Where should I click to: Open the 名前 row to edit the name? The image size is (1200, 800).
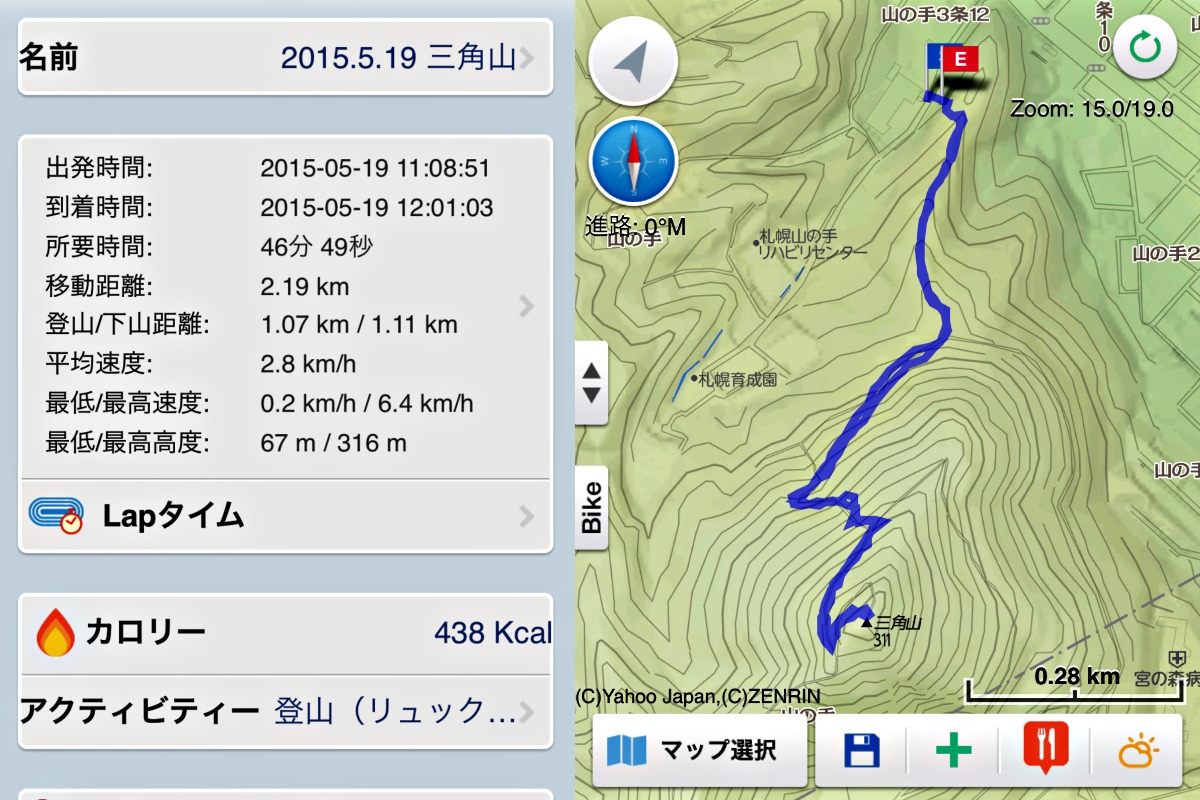pos(285,58)
